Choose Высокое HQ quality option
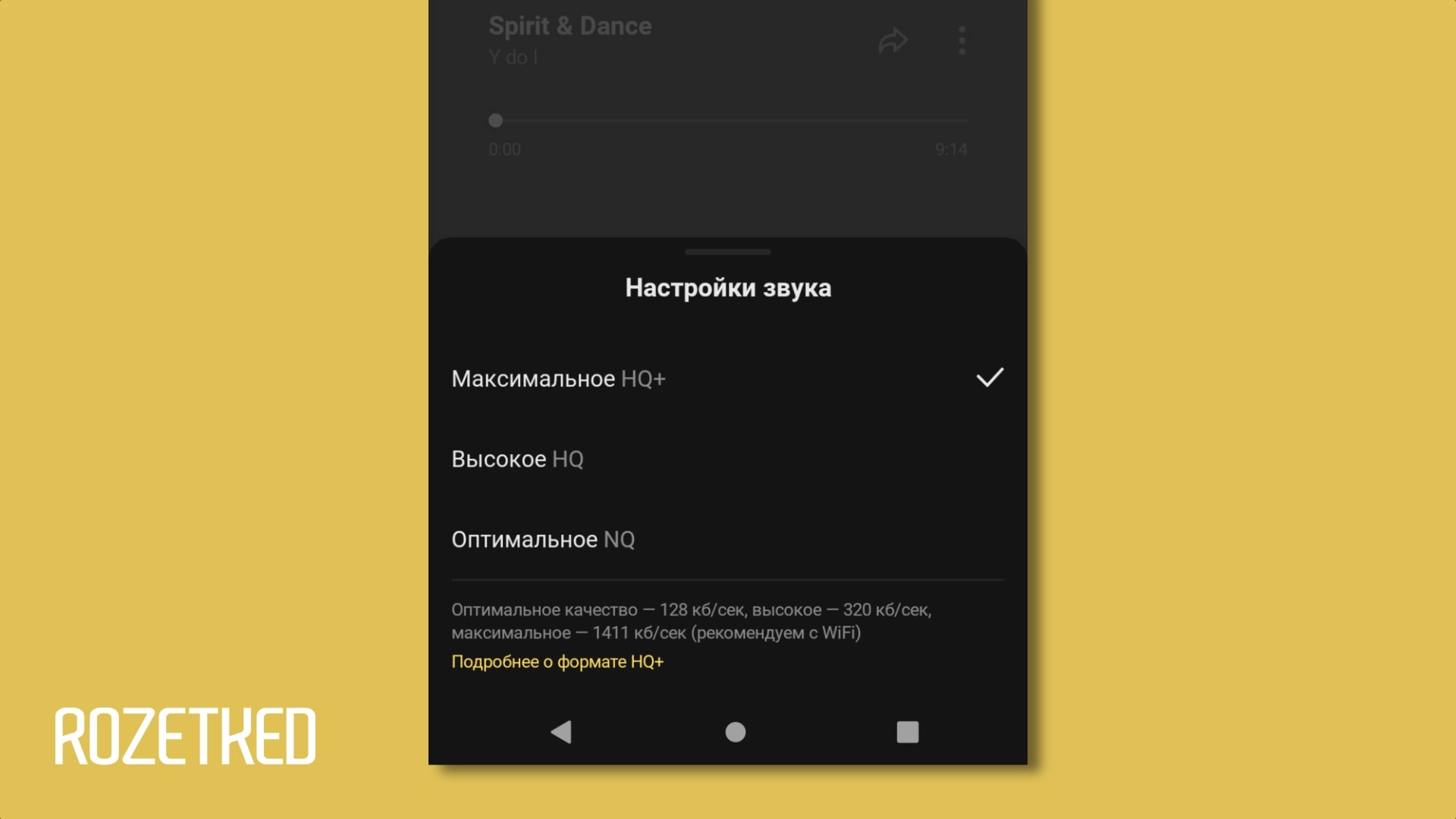The height and width of the screenshot is (819, 1456). [517, 459]
